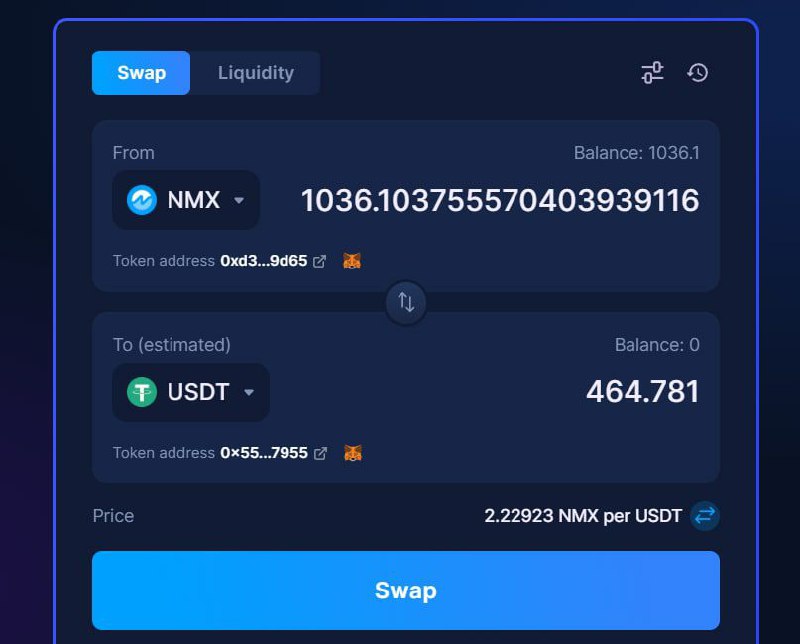Reverse the From and To tokens

[406, 302]
